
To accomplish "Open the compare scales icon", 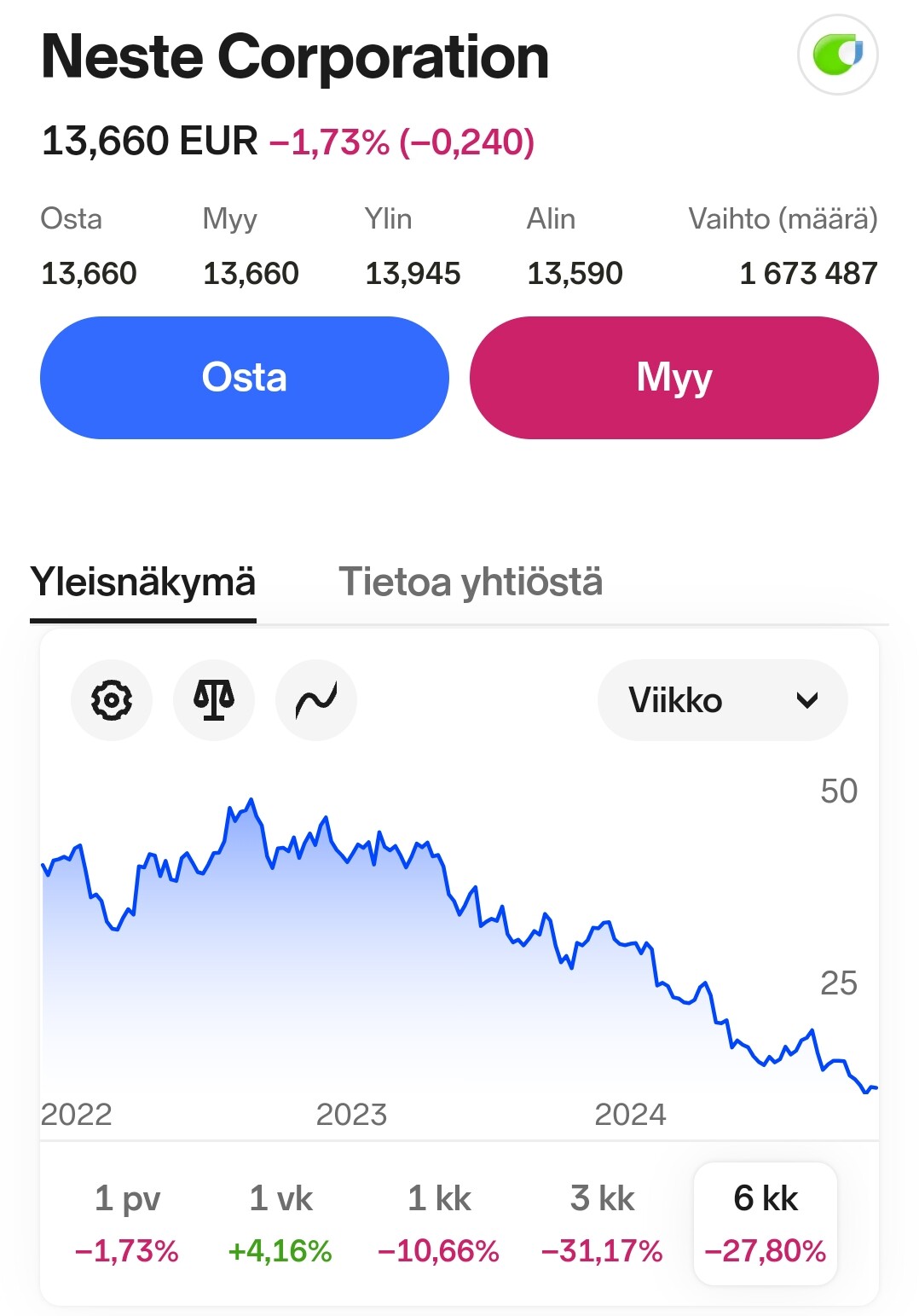I will (x=214, y=700).
